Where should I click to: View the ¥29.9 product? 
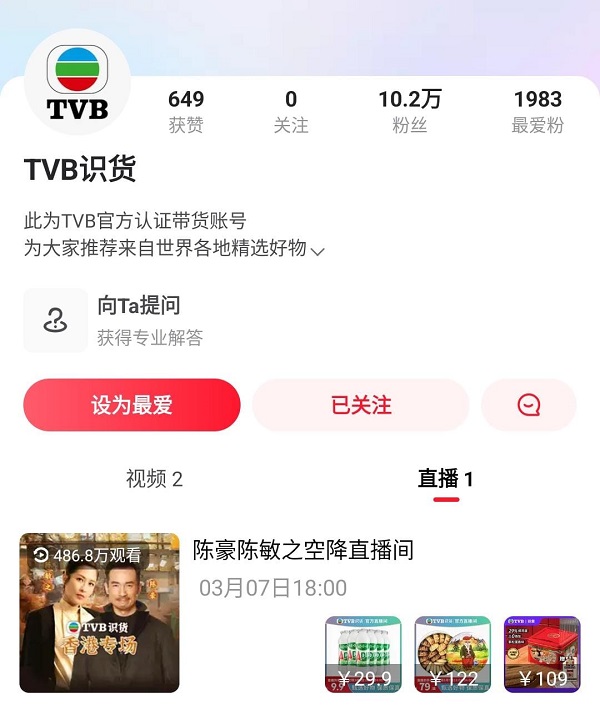pos(363,654)
